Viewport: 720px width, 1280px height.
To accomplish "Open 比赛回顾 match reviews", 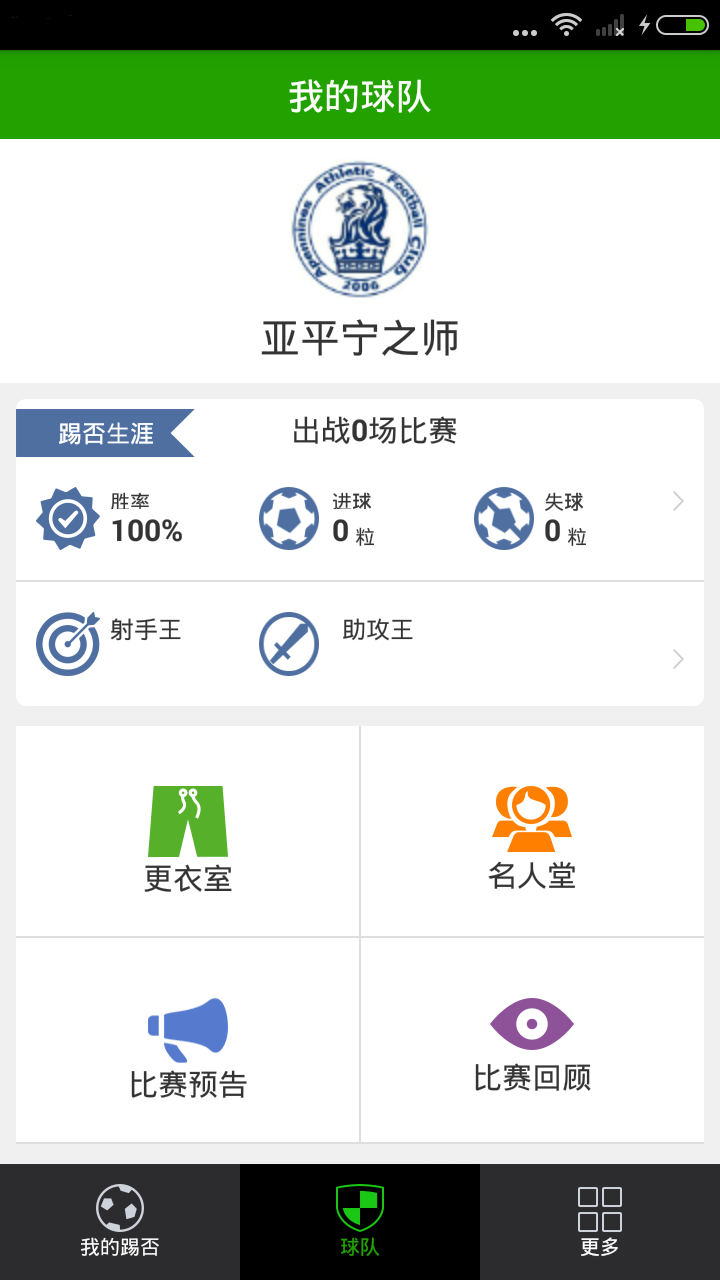I will (x=532, y=1041).
